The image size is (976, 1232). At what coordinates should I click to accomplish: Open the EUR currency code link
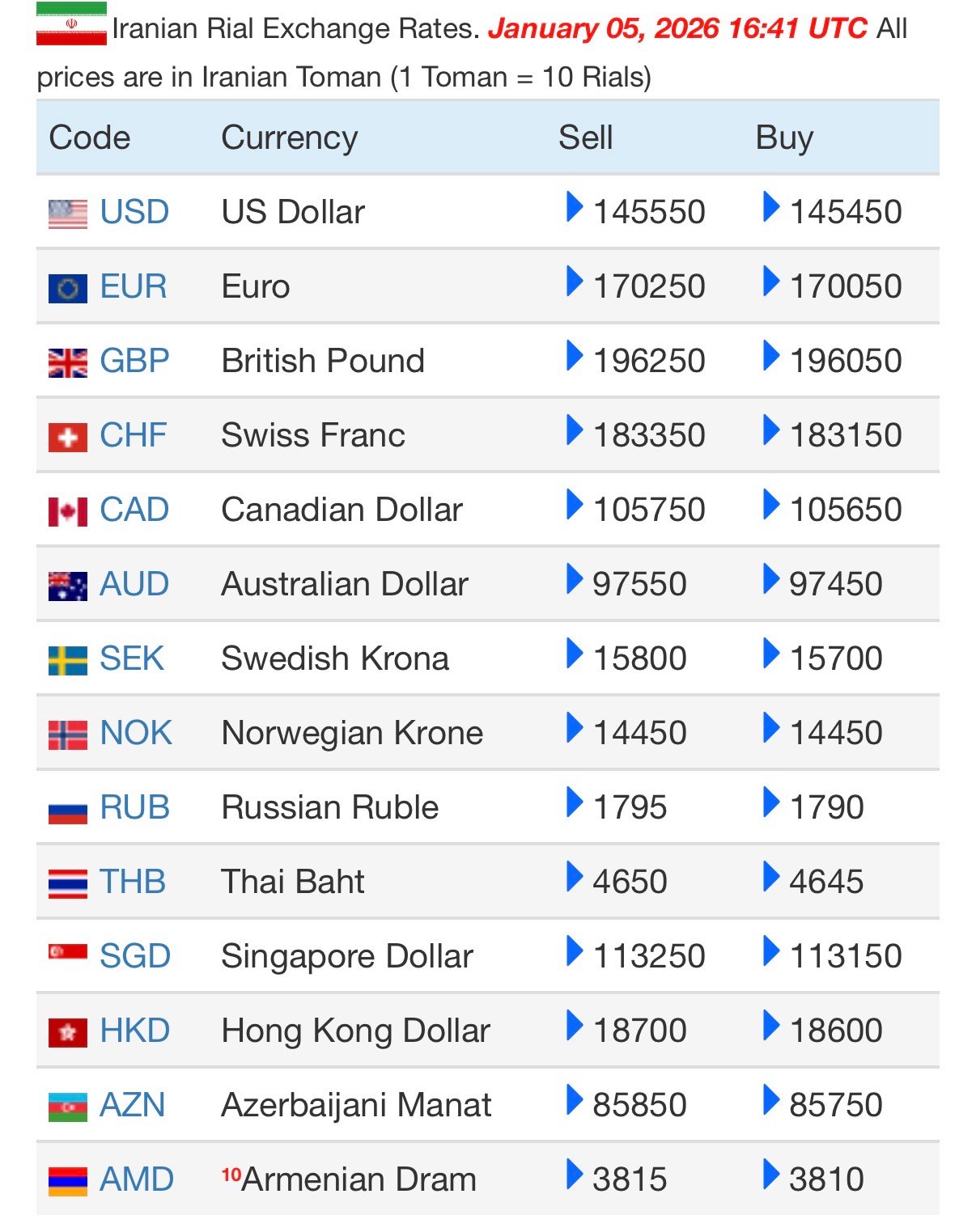click(133, 286)
